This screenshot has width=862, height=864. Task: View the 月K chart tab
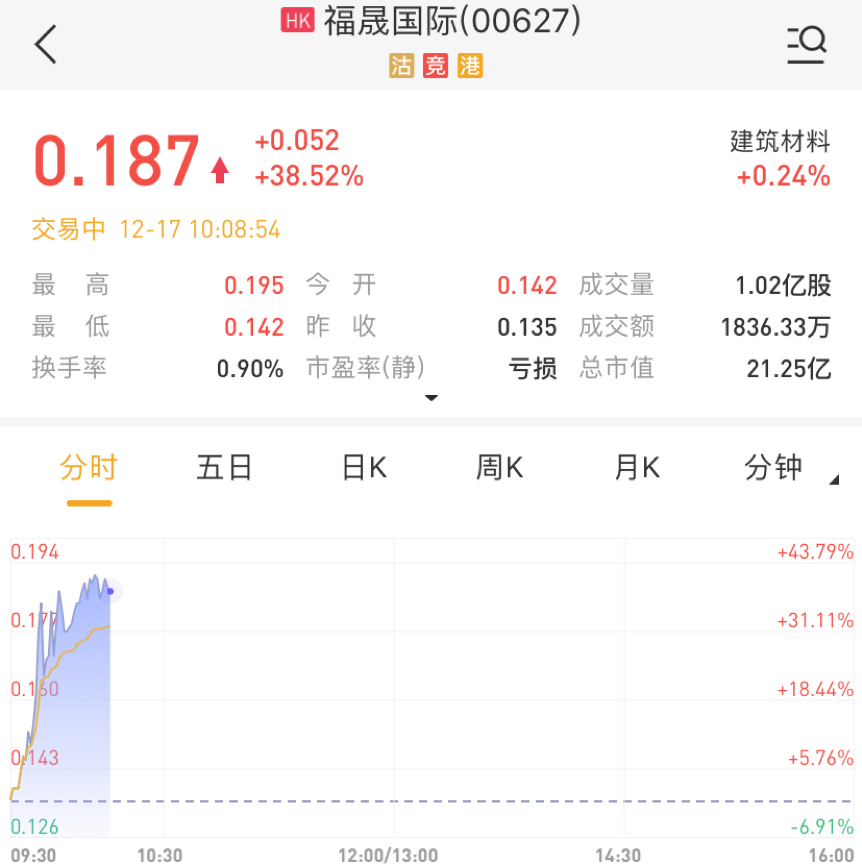(637, 468)
